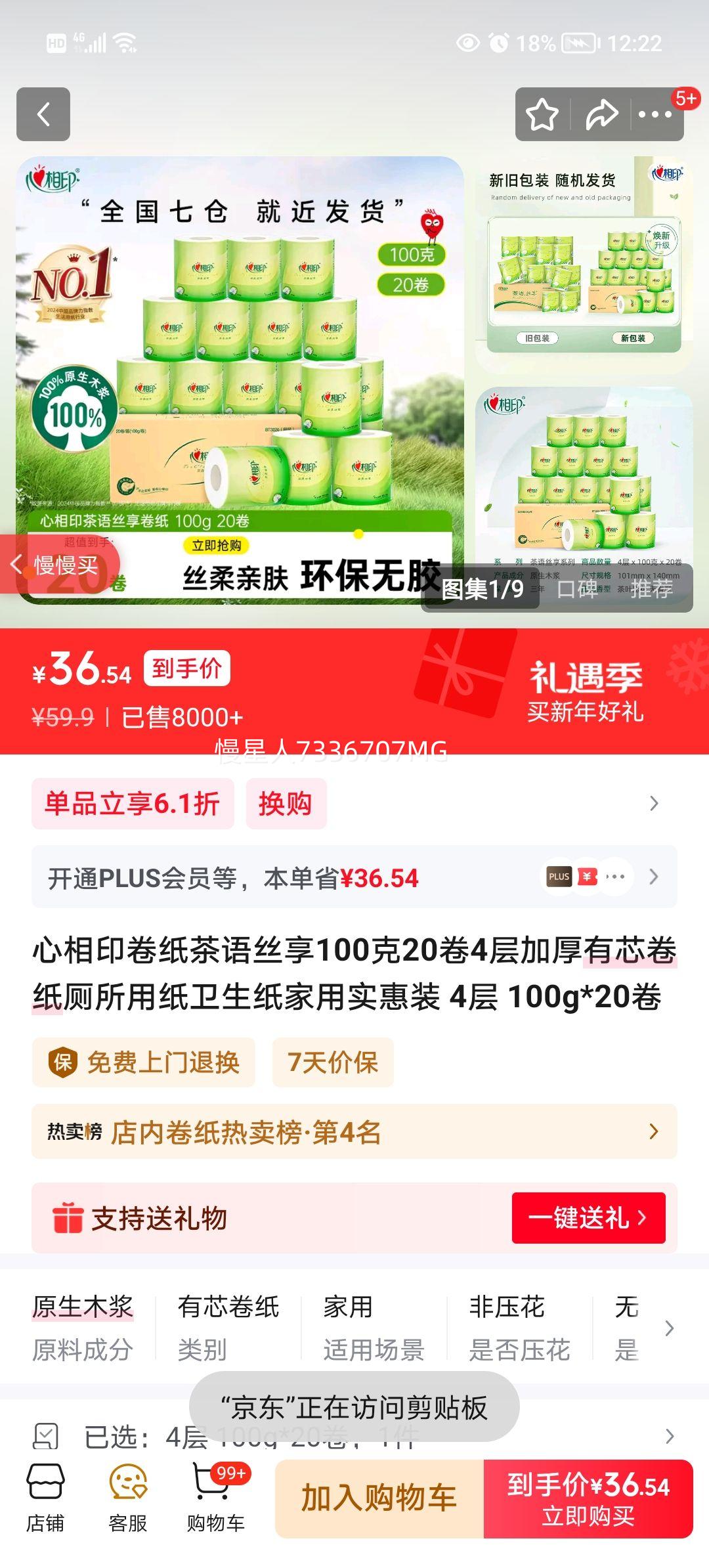Viewport: 709px width, 1568px height.
Task: Expand the PLUS membership savings row
Action: point(354,876)
